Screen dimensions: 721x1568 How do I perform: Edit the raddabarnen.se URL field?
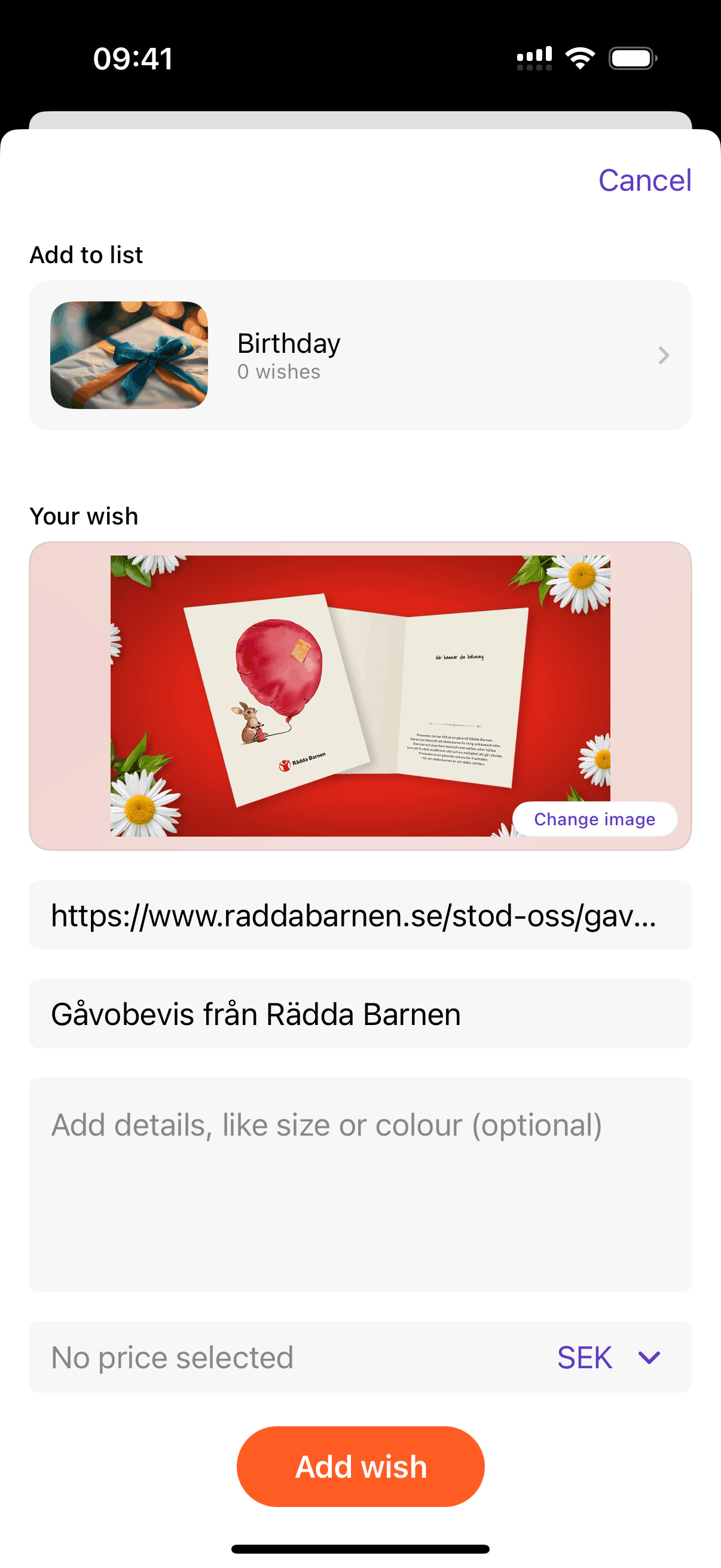coord(360,916)
